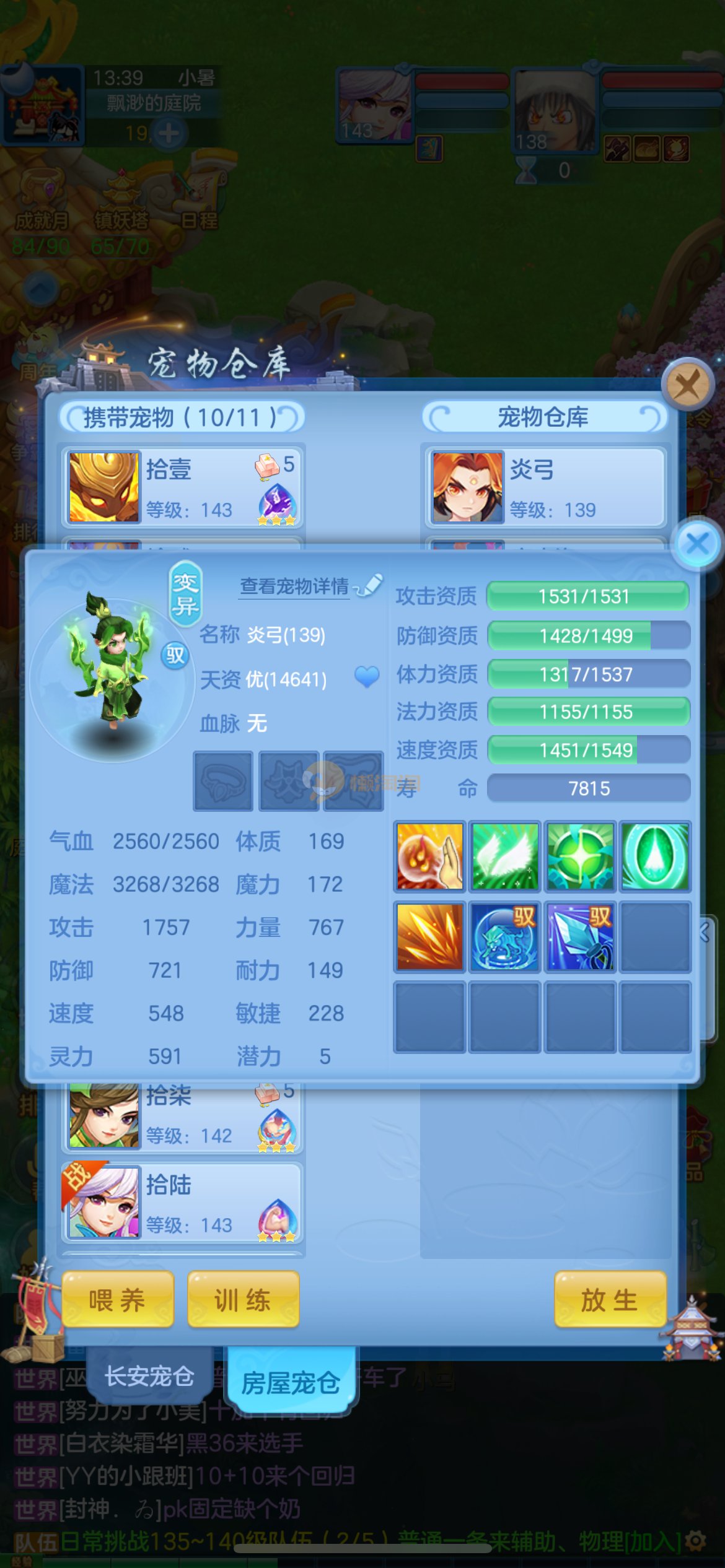This screenshot has width=725, height=1568.
Task: Switch to 房屋宠仓 tab
Action: (291, 1382)
